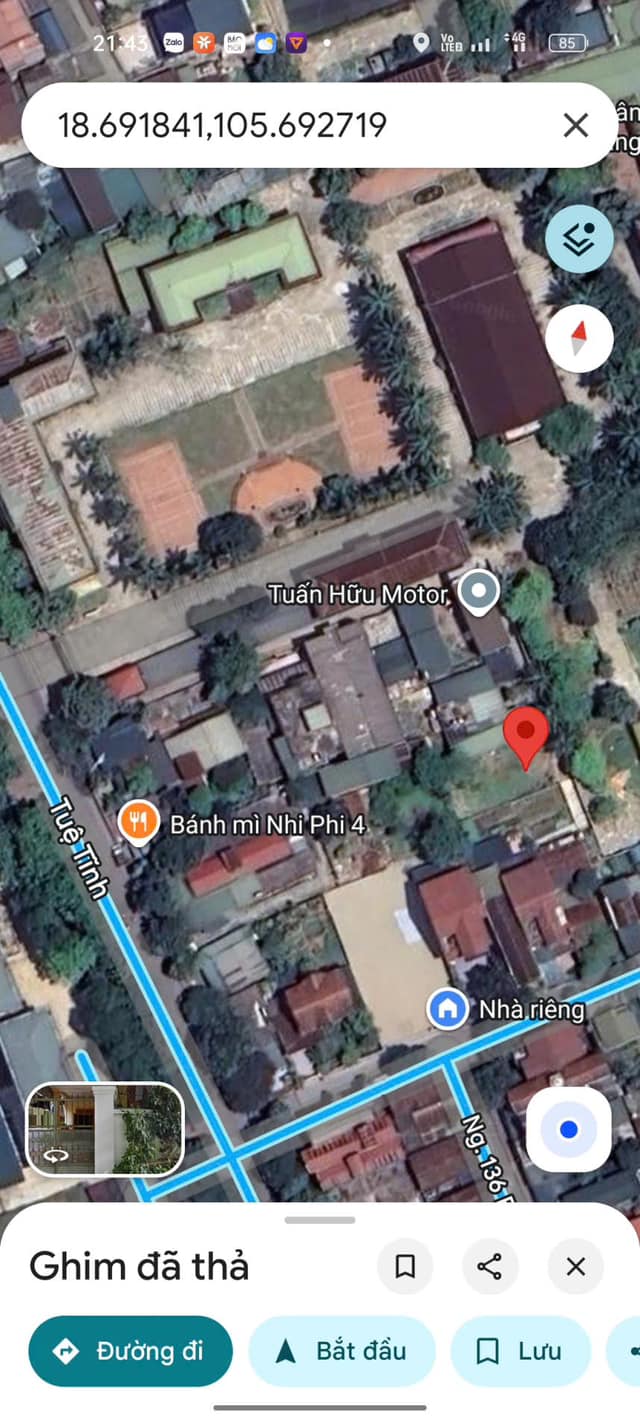Open the map layers selector
The width and height of the screenshot is (640, 1423).
point(580,239)
